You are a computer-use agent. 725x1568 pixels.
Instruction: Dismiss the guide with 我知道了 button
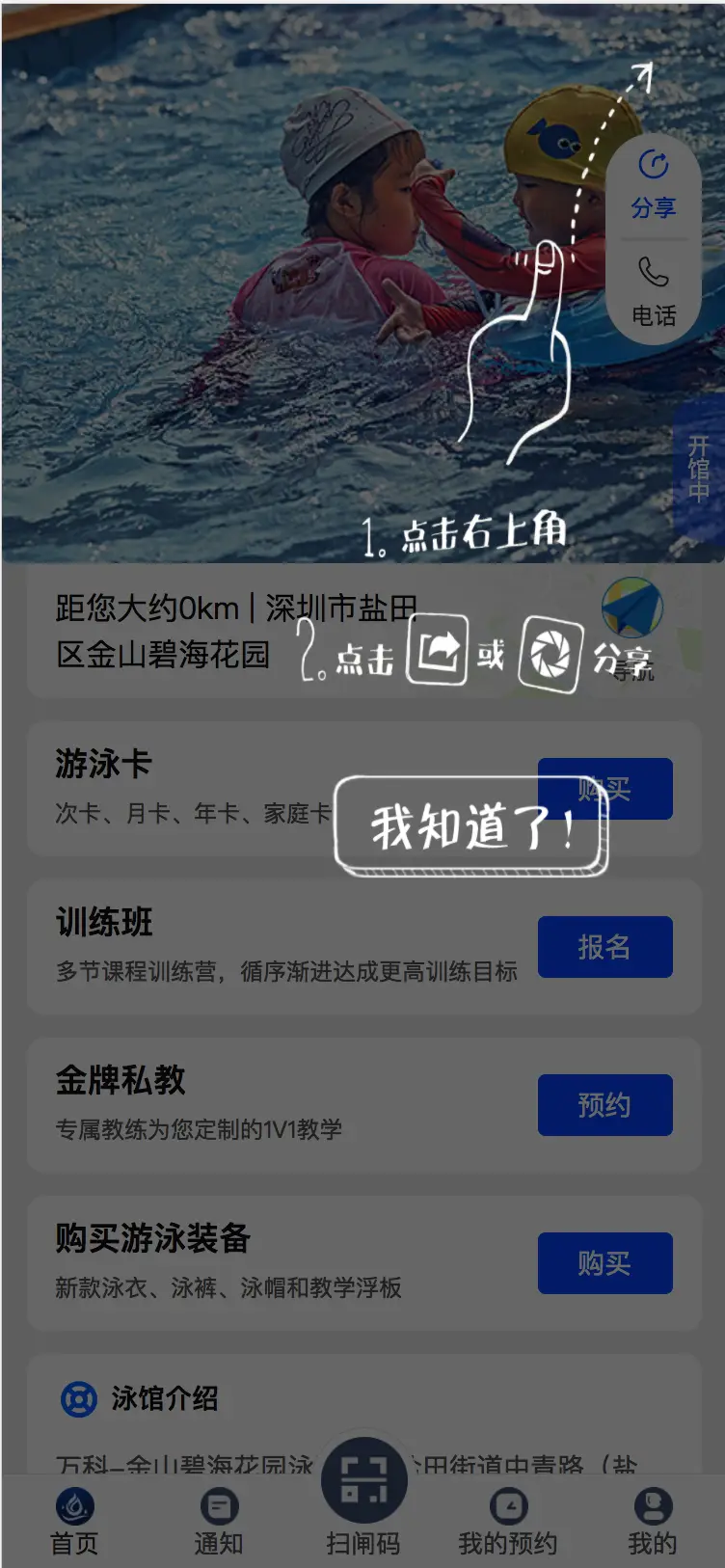(471, 826)
